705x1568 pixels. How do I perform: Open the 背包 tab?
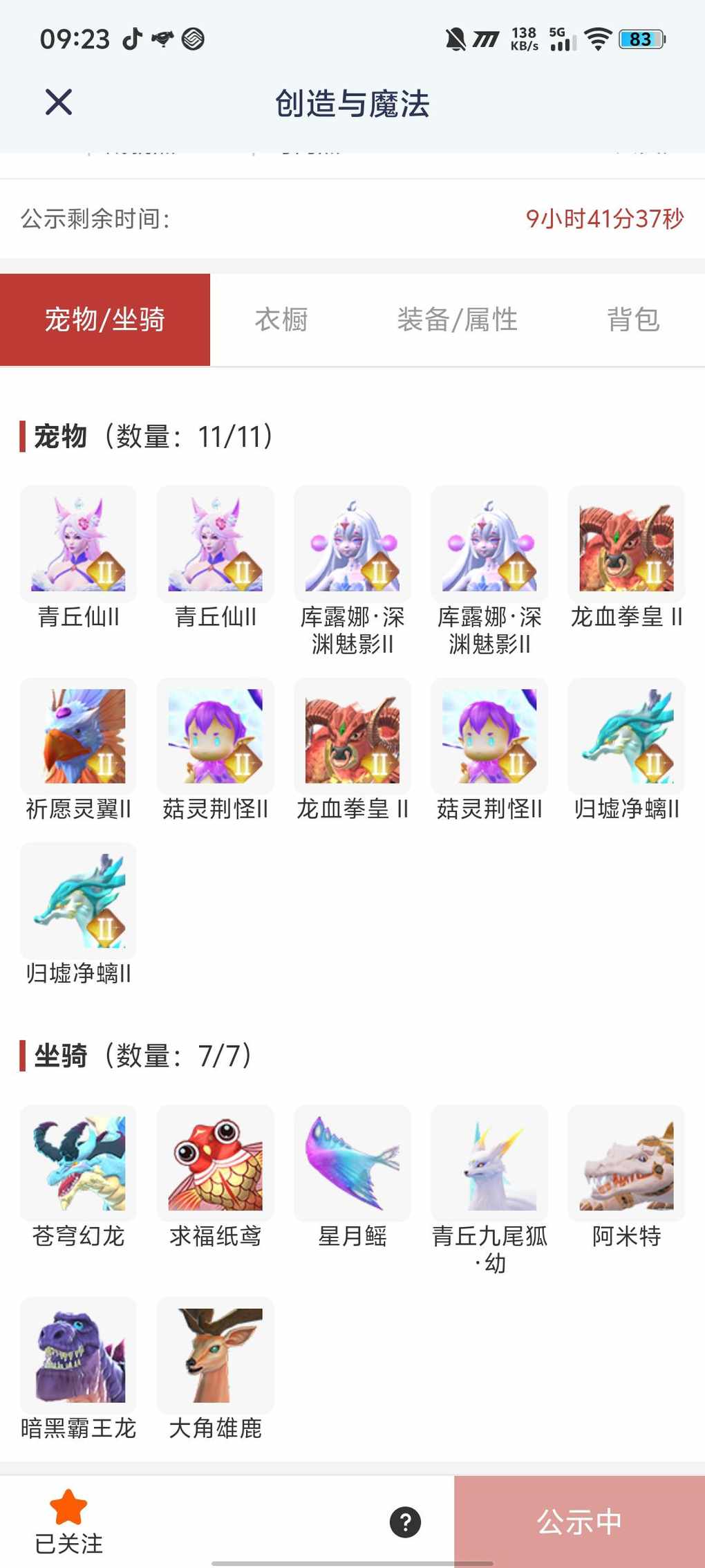click(632, 320)
